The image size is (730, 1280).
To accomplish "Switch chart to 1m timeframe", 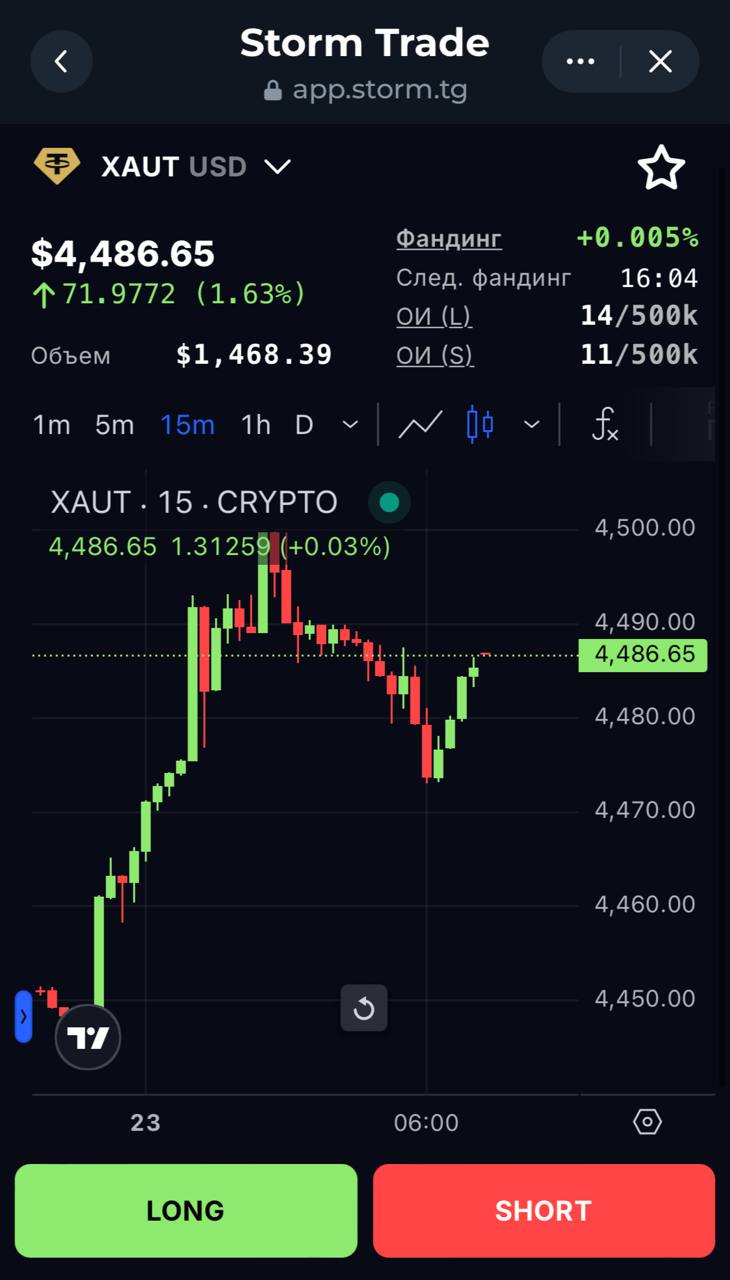I will coord(52,425).
